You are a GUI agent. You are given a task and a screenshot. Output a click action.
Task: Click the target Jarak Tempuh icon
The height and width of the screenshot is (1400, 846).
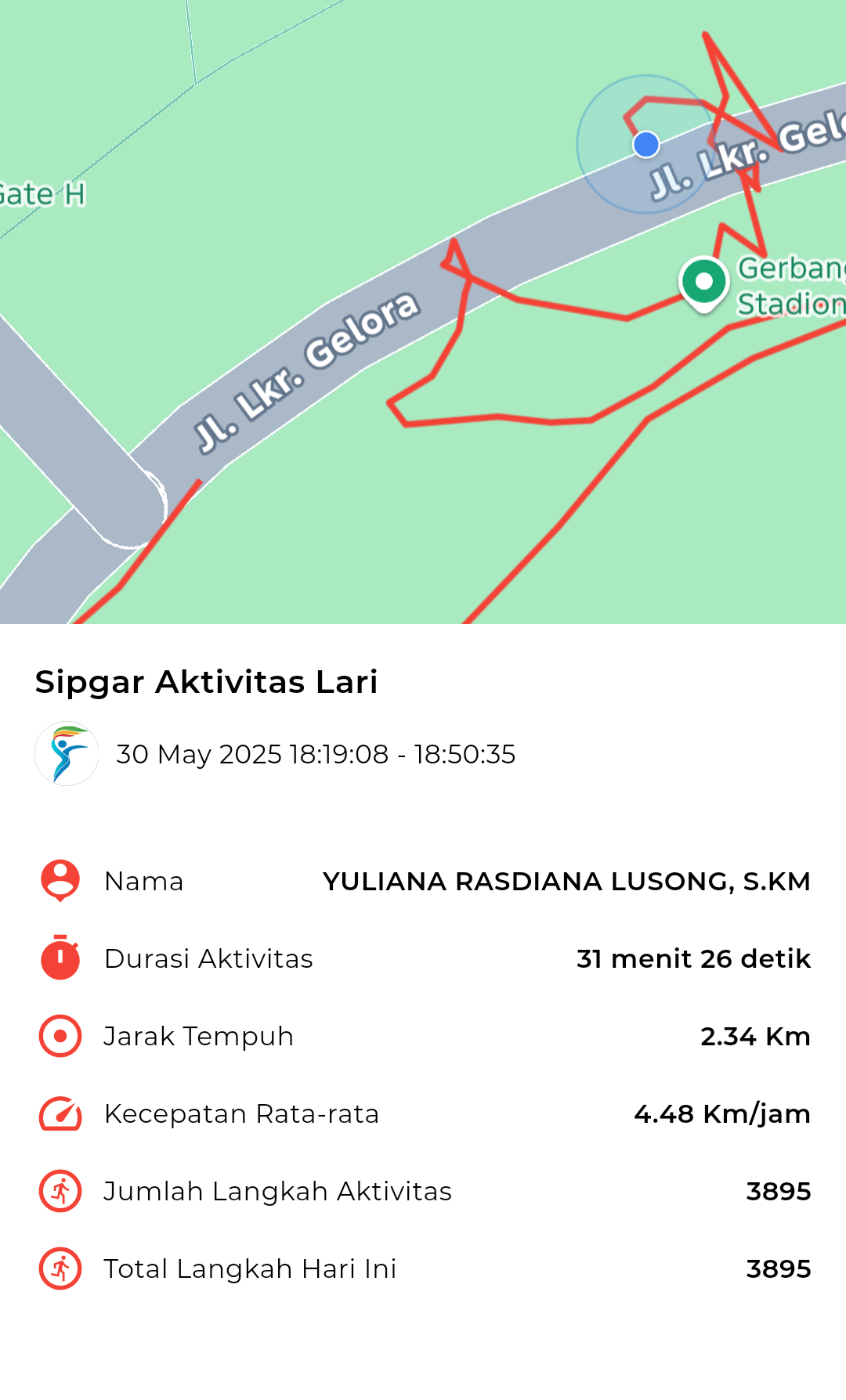coord(59,1036)
